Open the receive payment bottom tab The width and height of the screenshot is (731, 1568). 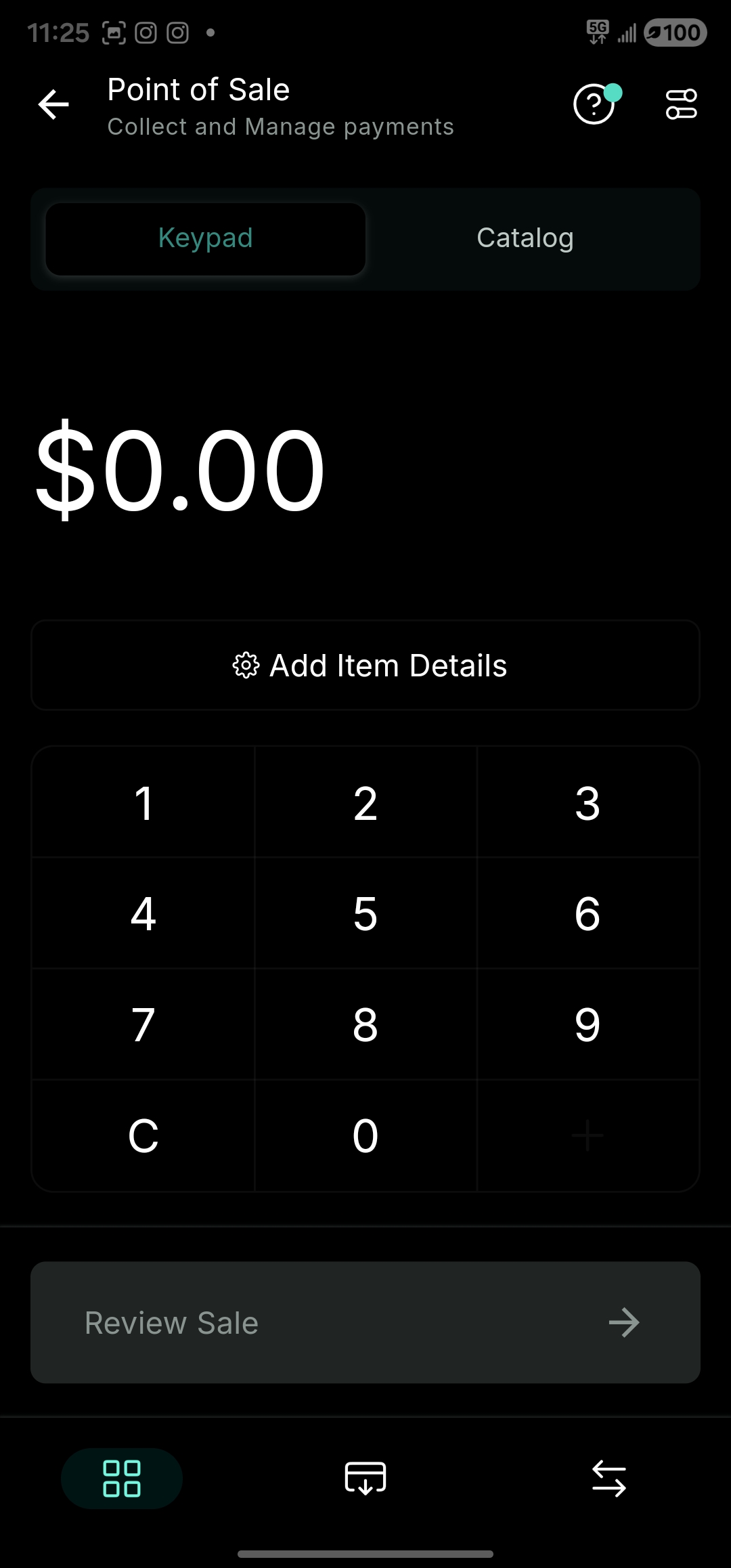pos(365,1478)
